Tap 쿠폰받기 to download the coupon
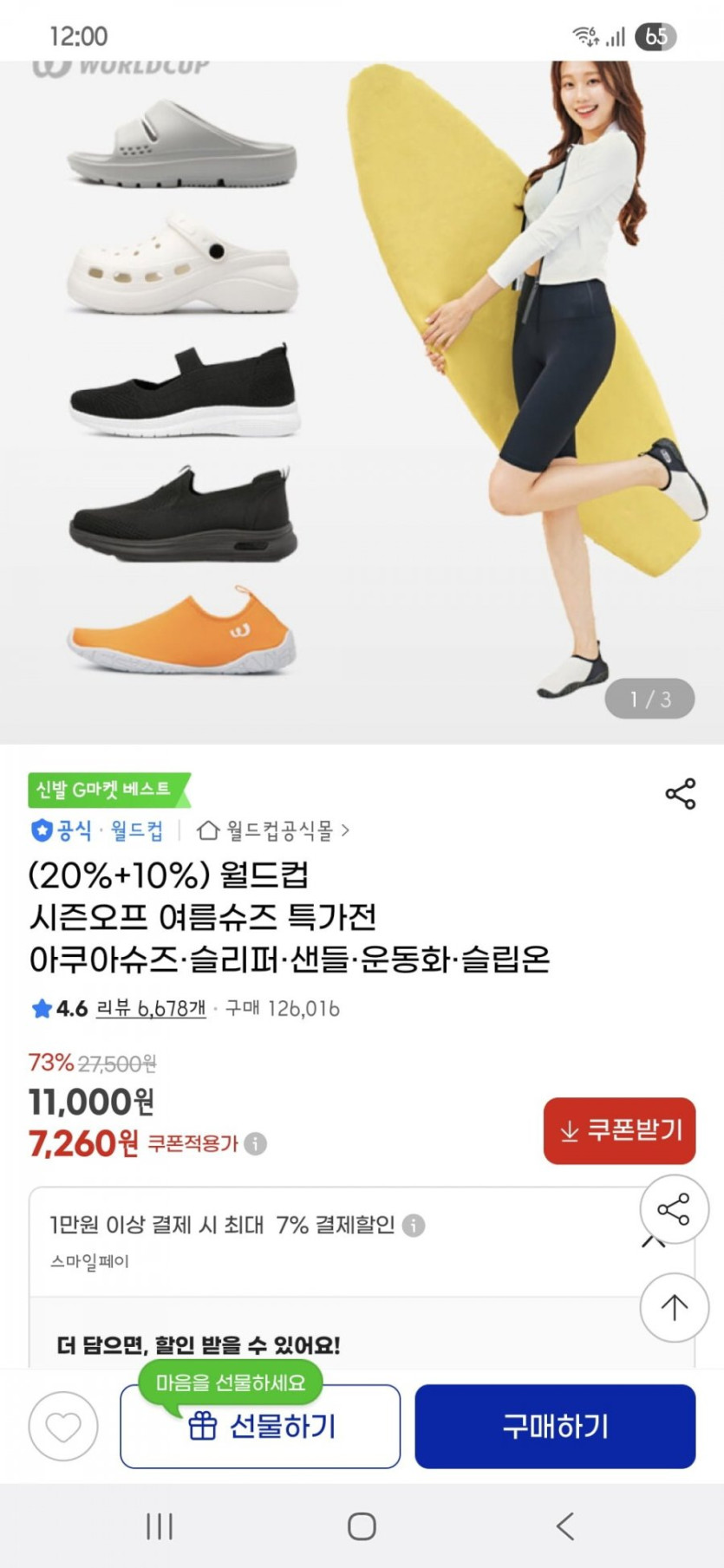This screenshot has height=1568, width=724. tap(619, 1130)
